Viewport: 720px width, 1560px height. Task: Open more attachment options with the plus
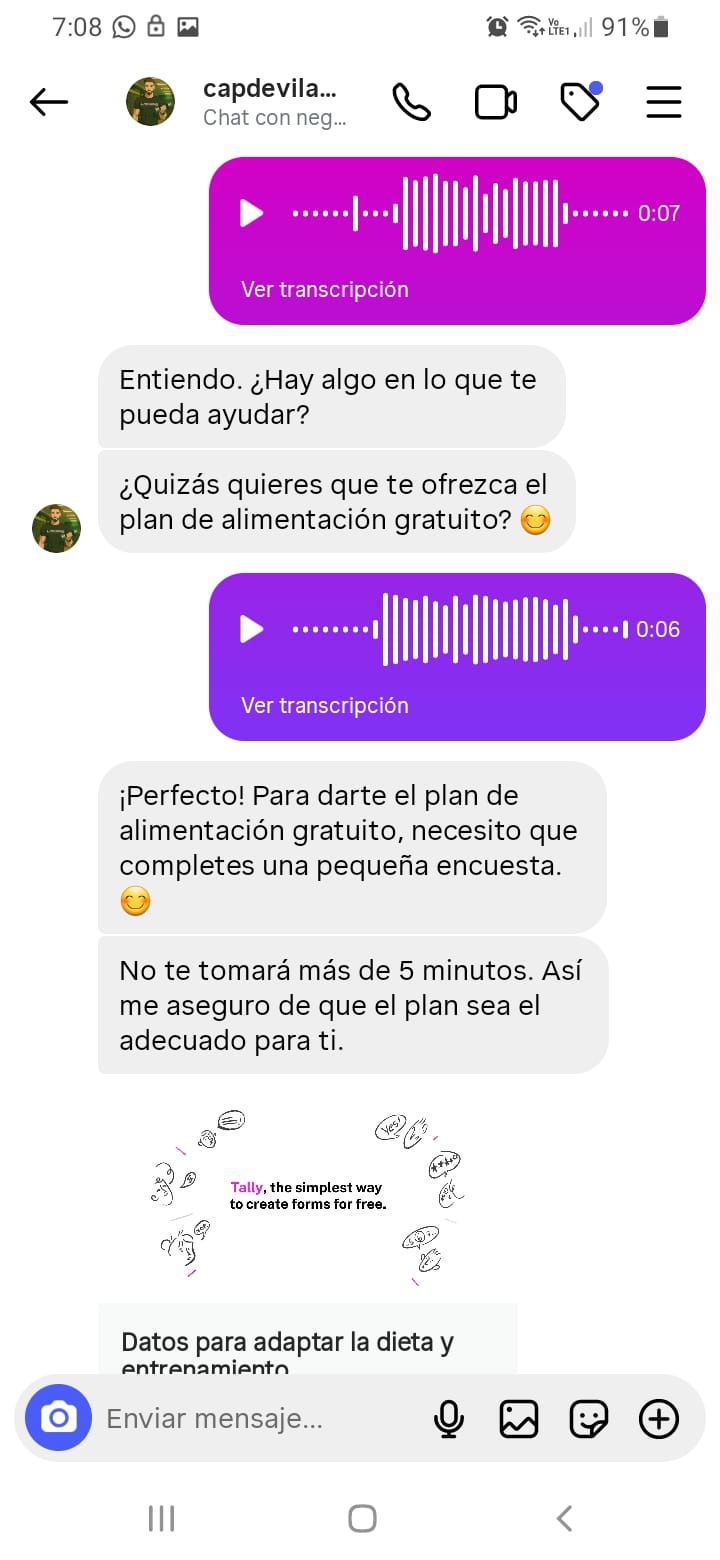coord(658,1417)
